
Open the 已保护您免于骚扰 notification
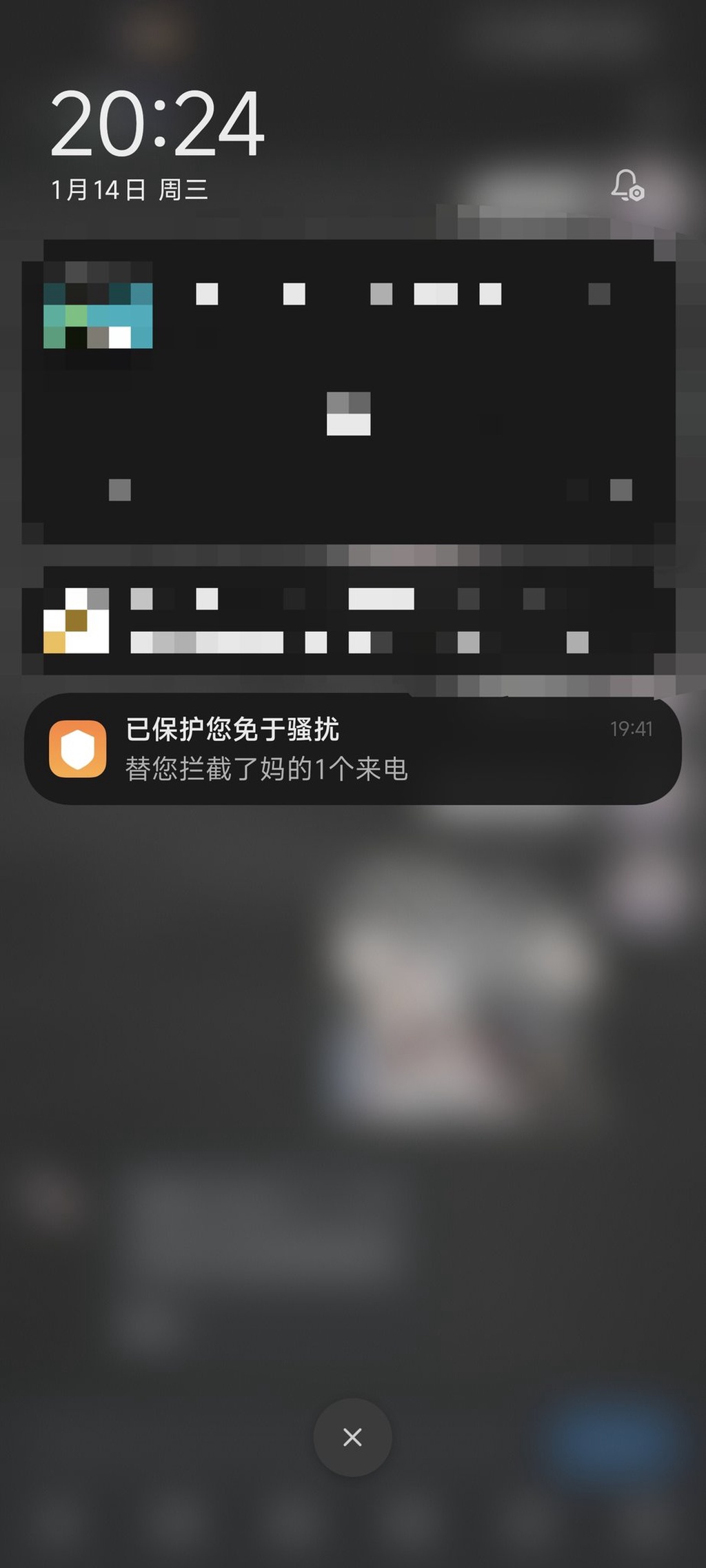point(352,749)
